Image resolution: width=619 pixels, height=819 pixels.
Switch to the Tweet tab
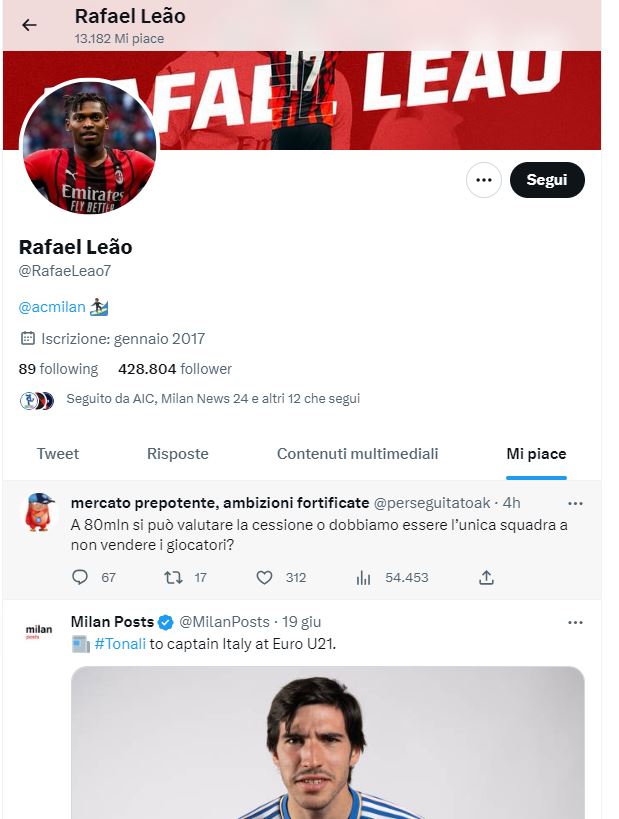click(58, 453)
